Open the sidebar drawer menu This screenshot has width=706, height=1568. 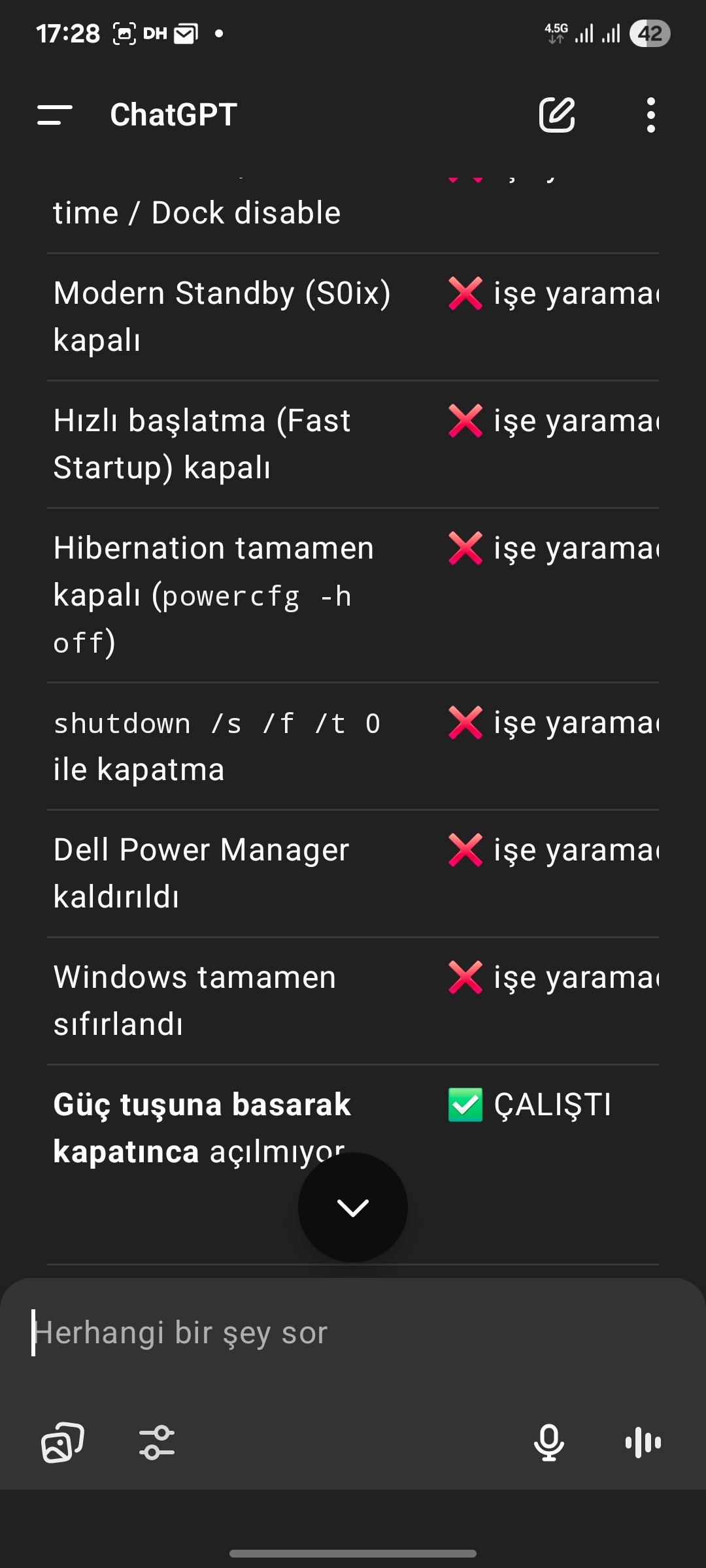[55, 115]
